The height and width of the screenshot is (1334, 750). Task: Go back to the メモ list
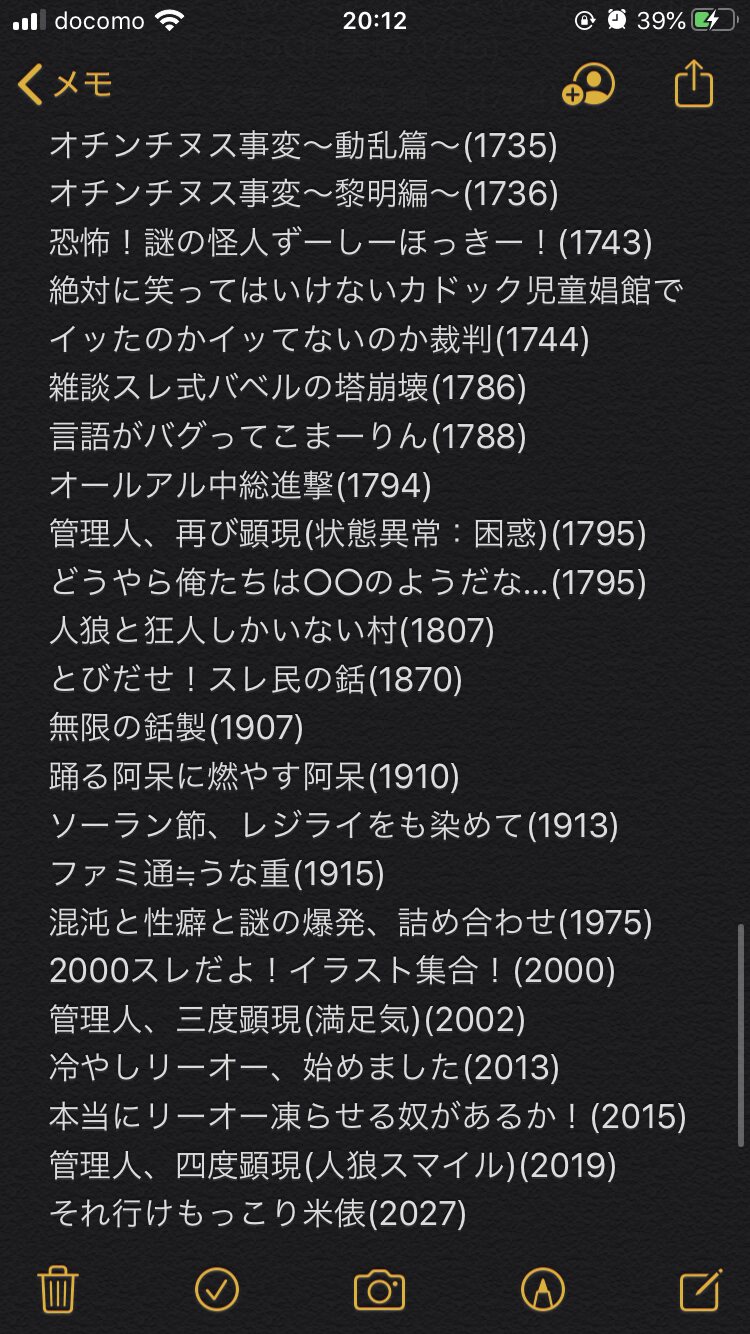(x=65, y=85)
